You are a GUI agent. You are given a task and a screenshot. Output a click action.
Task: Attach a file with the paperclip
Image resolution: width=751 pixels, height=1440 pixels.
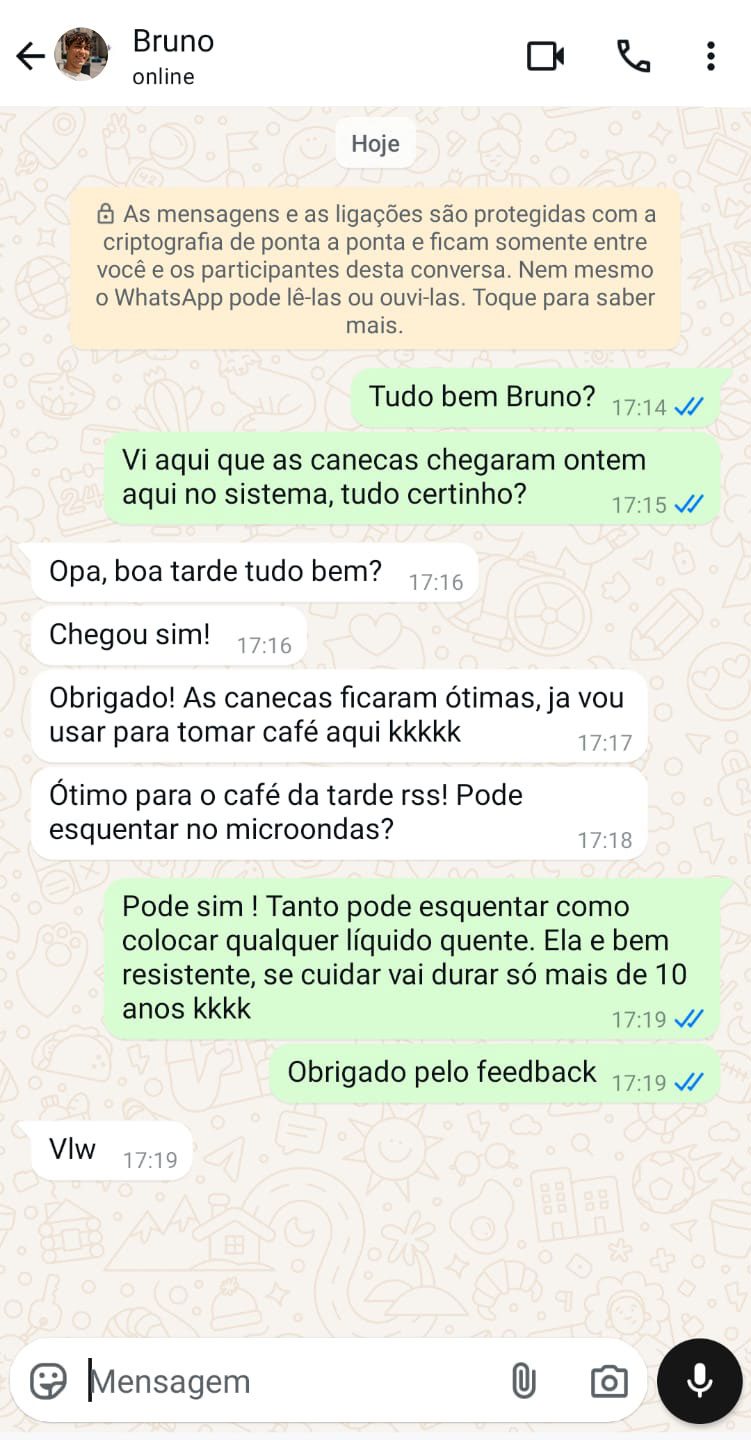click(523, 1381)
